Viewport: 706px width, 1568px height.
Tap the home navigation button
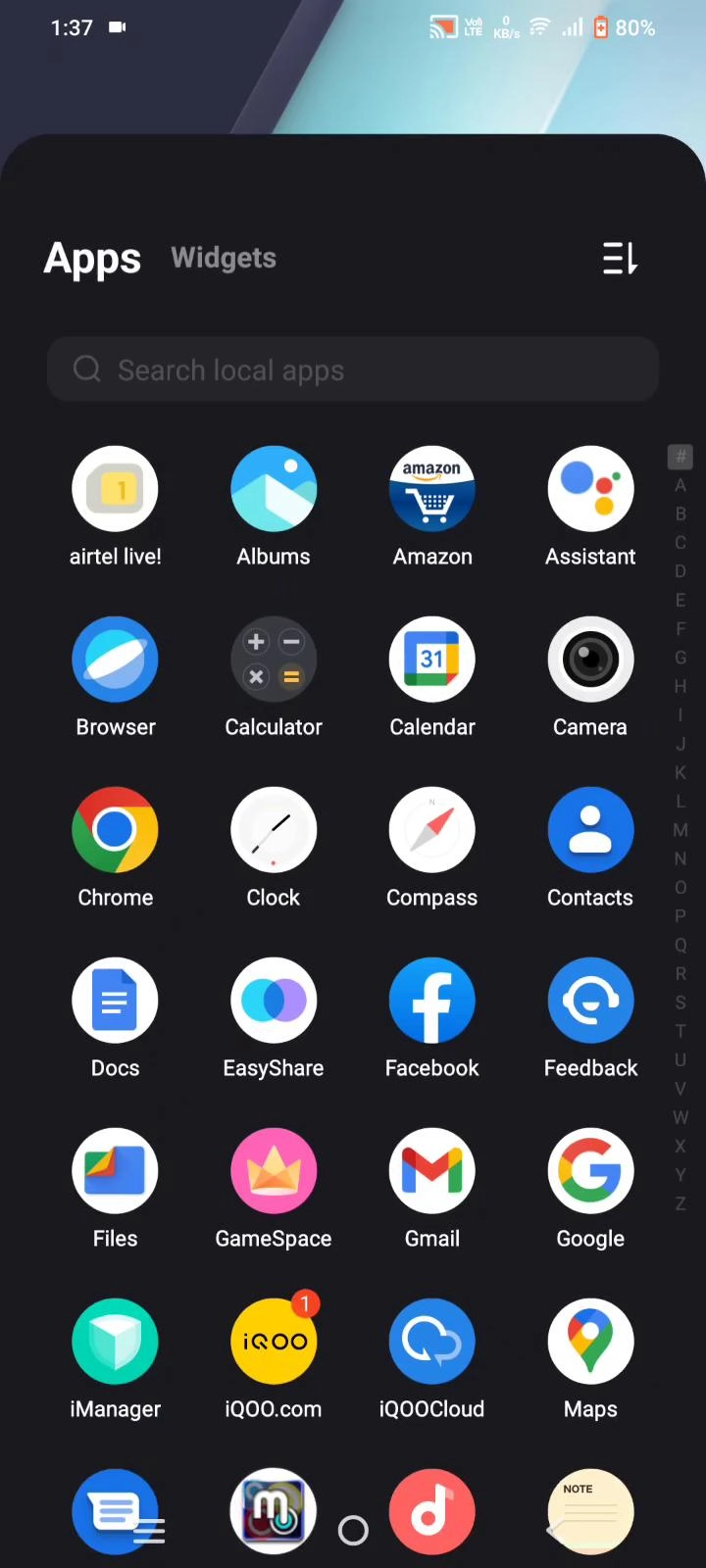[353, 1530]
